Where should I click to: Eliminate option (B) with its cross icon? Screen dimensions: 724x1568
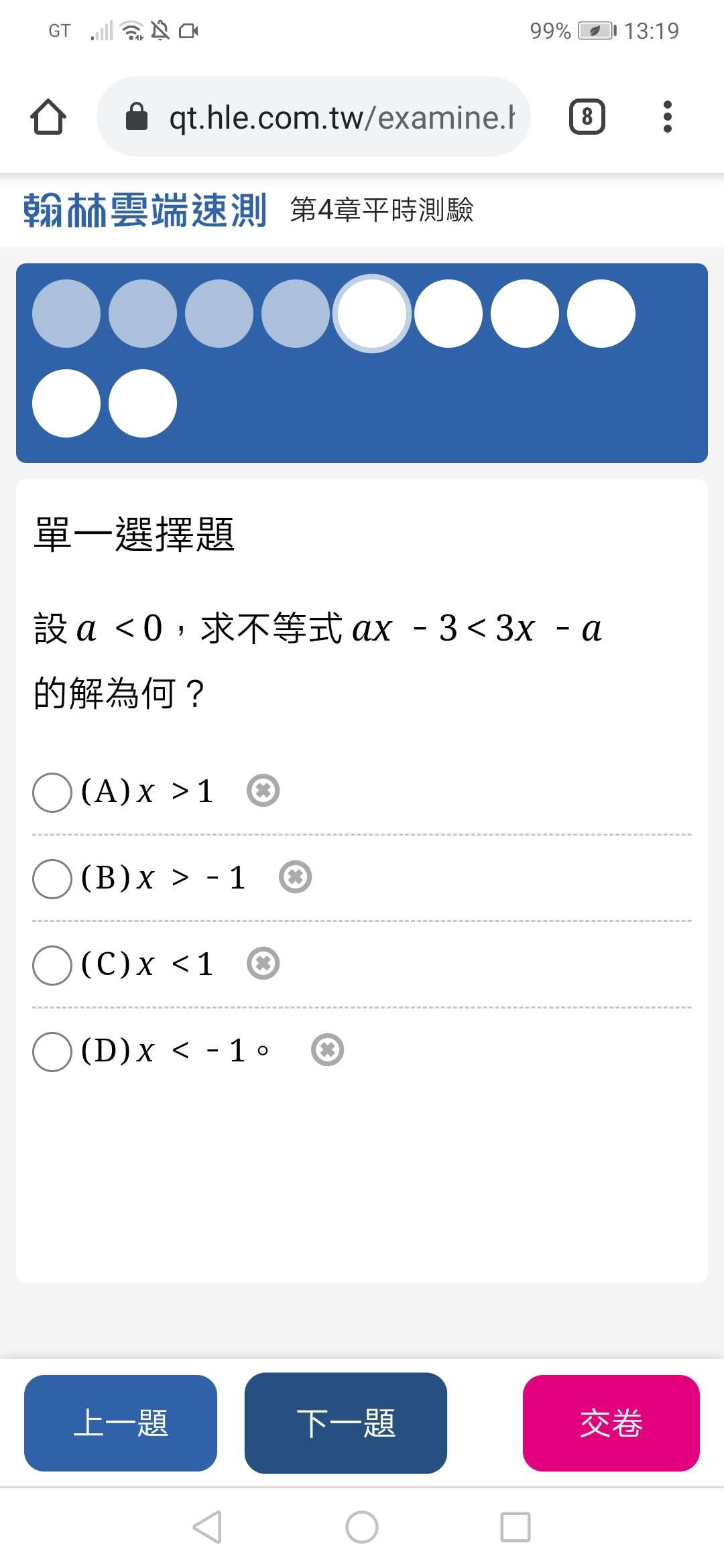(296, 877)
